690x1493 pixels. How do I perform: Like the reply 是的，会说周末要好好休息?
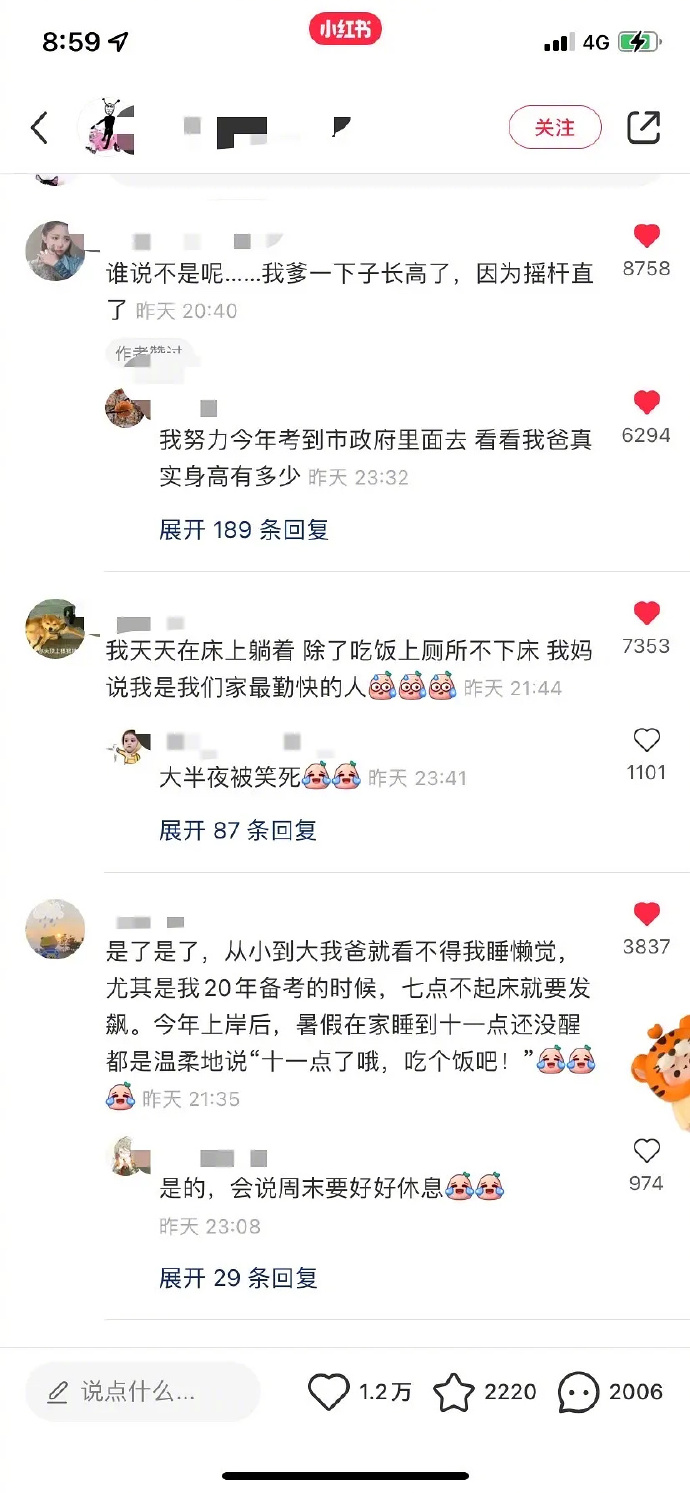click(647, 1150)
